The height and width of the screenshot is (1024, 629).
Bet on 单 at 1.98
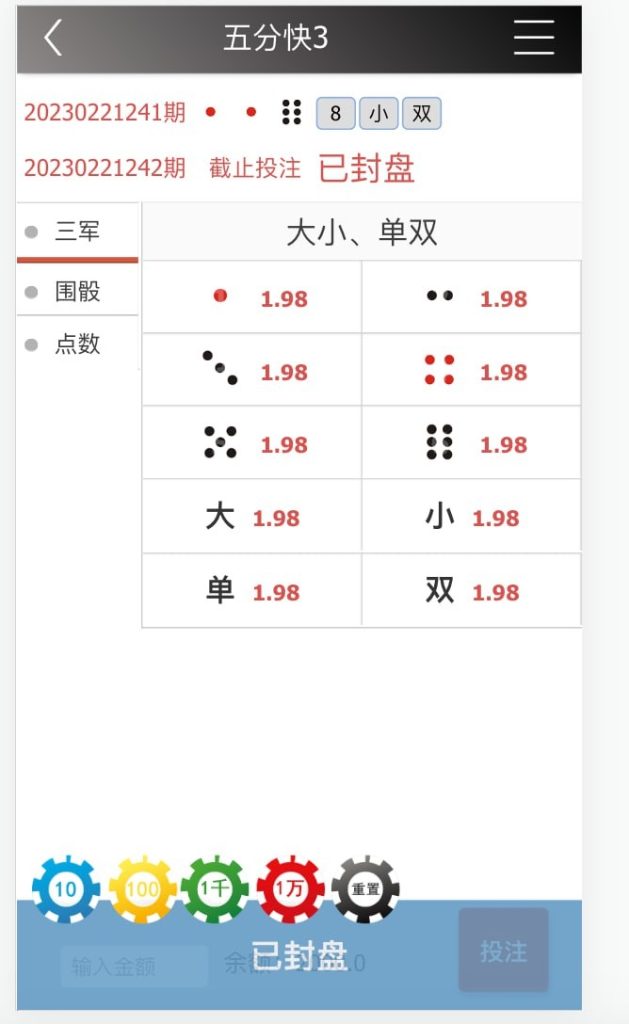pos(252,591)
